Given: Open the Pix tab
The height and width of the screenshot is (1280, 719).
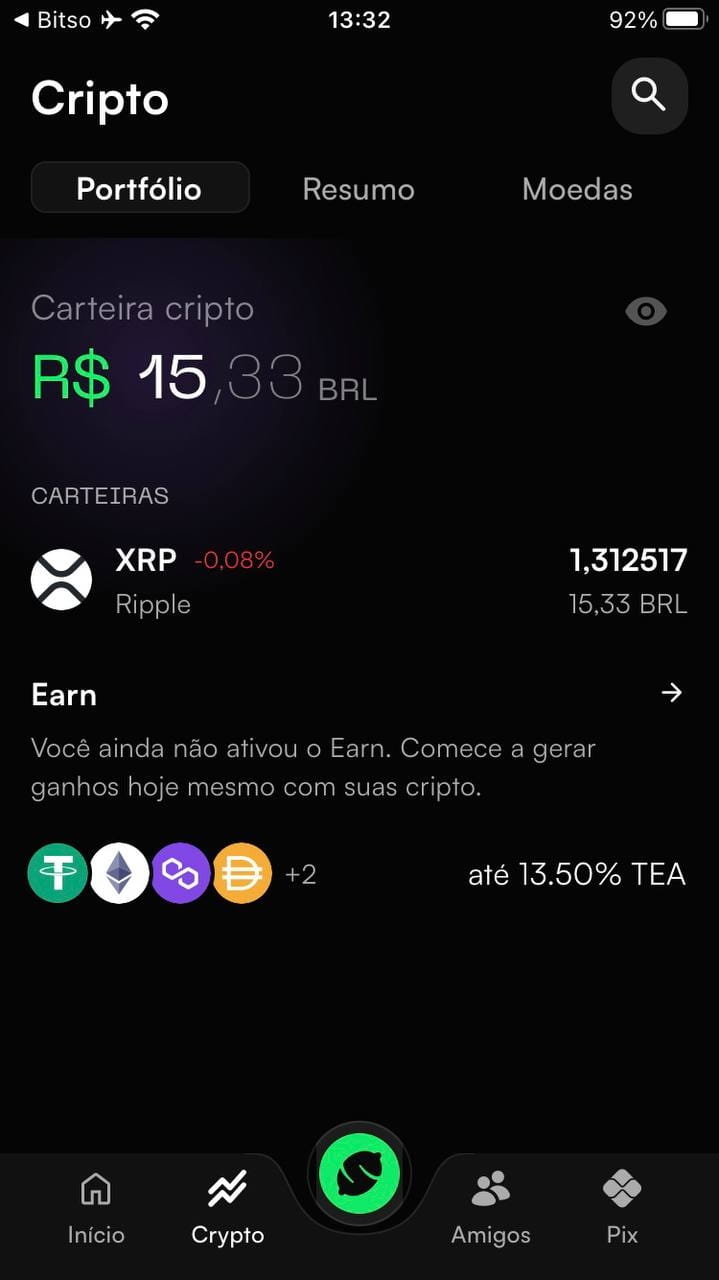Looking at the screenshot, I should click(622, 1208).
